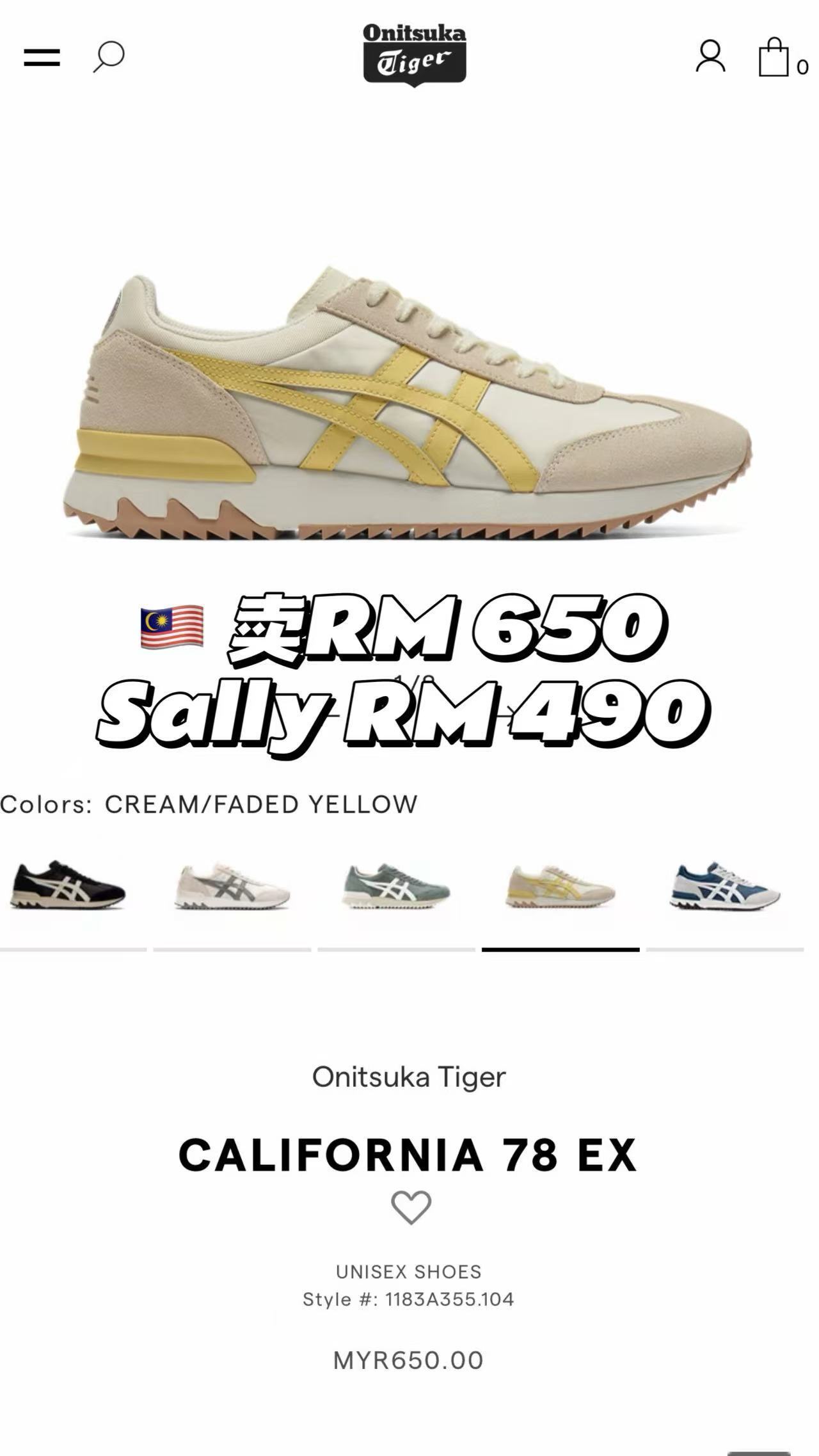View the main shoe product image
Viewport: 819px width, 1456px height.
tap(408, 403)
